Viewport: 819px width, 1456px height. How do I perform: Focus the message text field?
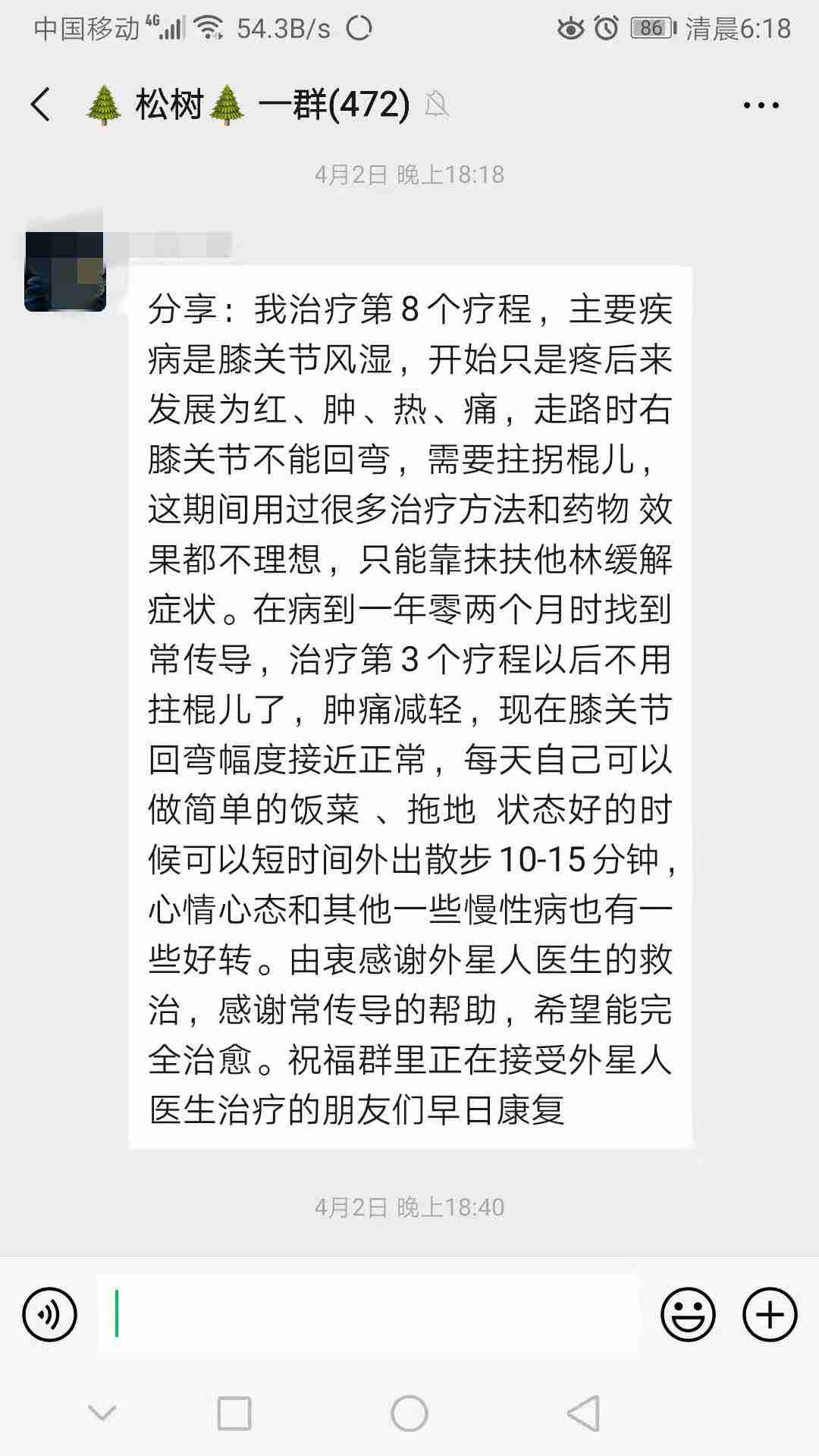pyautogui.click(x=368, y=1314)
